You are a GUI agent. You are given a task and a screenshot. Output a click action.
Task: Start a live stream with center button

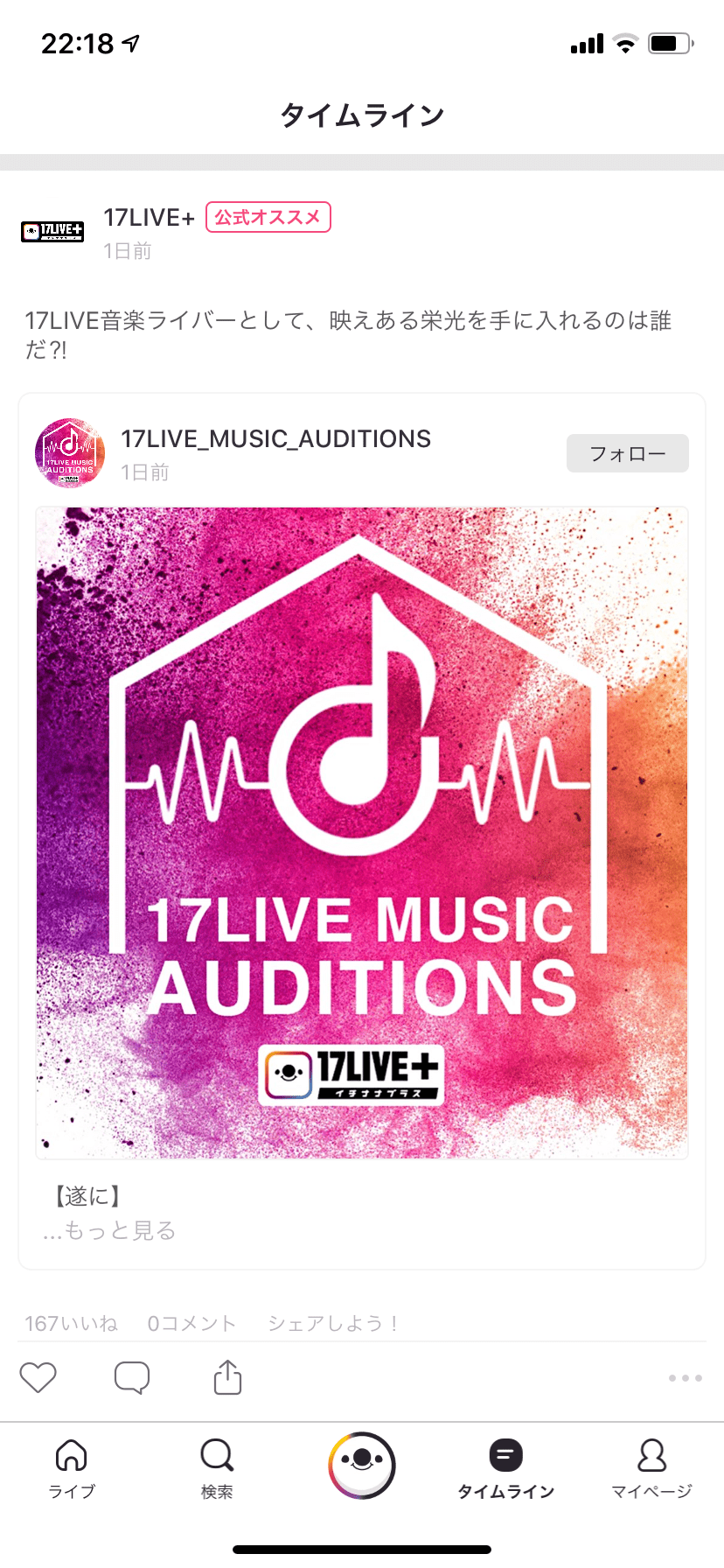tap(362, 1465)
